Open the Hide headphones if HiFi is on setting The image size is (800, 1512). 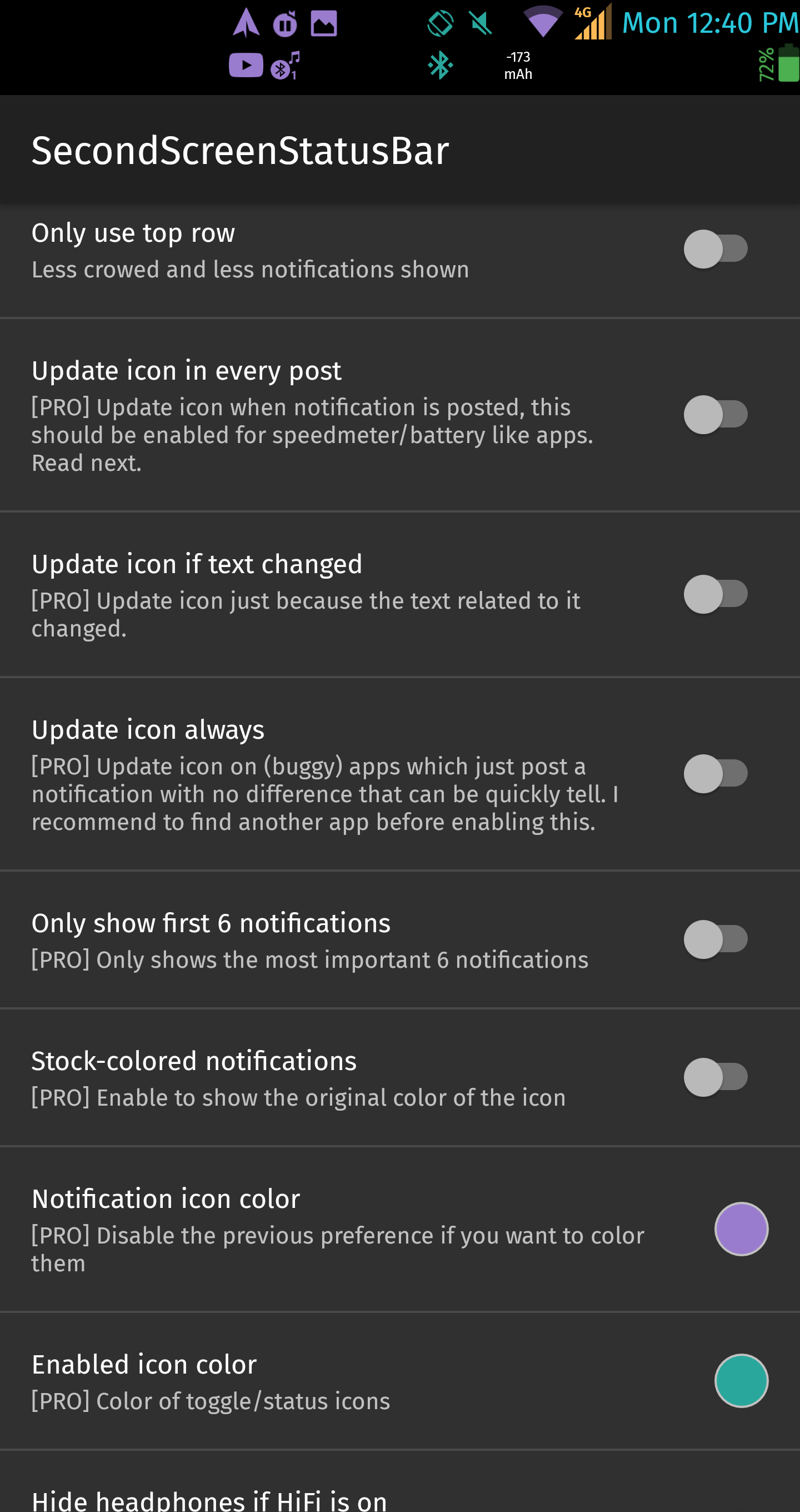400,1482
